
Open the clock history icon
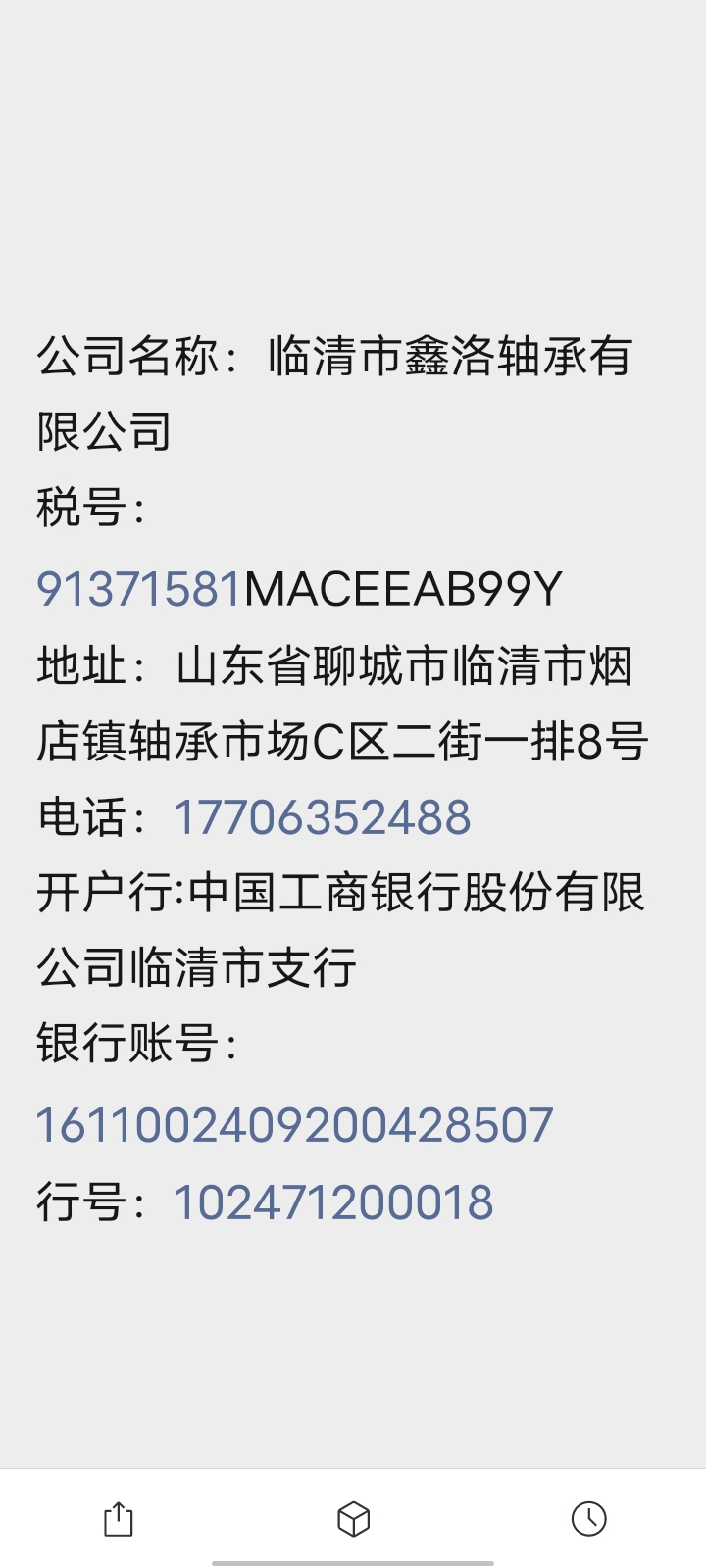coord(588,1519)
